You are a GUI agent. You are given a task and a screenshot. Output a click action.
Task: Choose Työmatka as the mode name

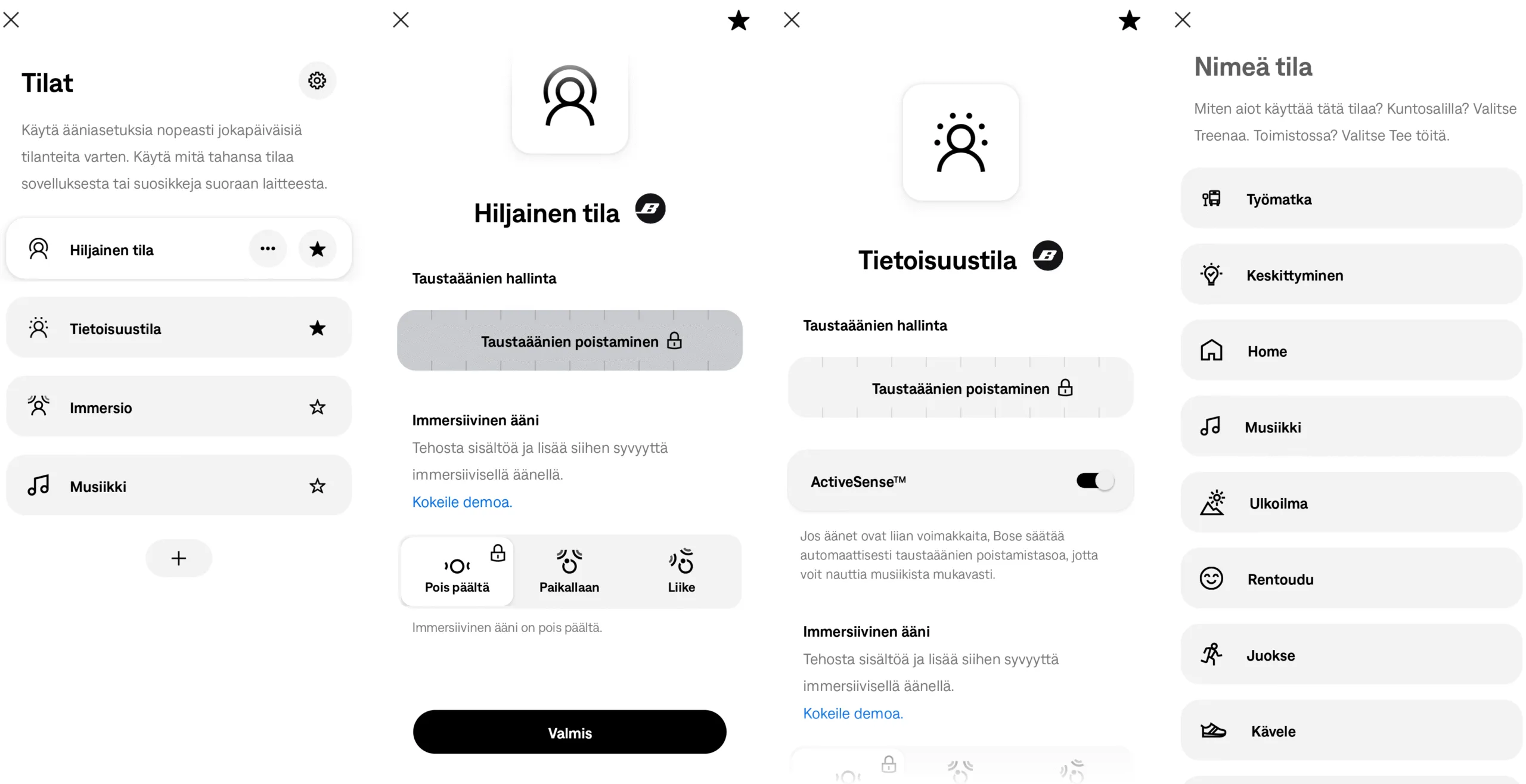[x=1351, y=198]
